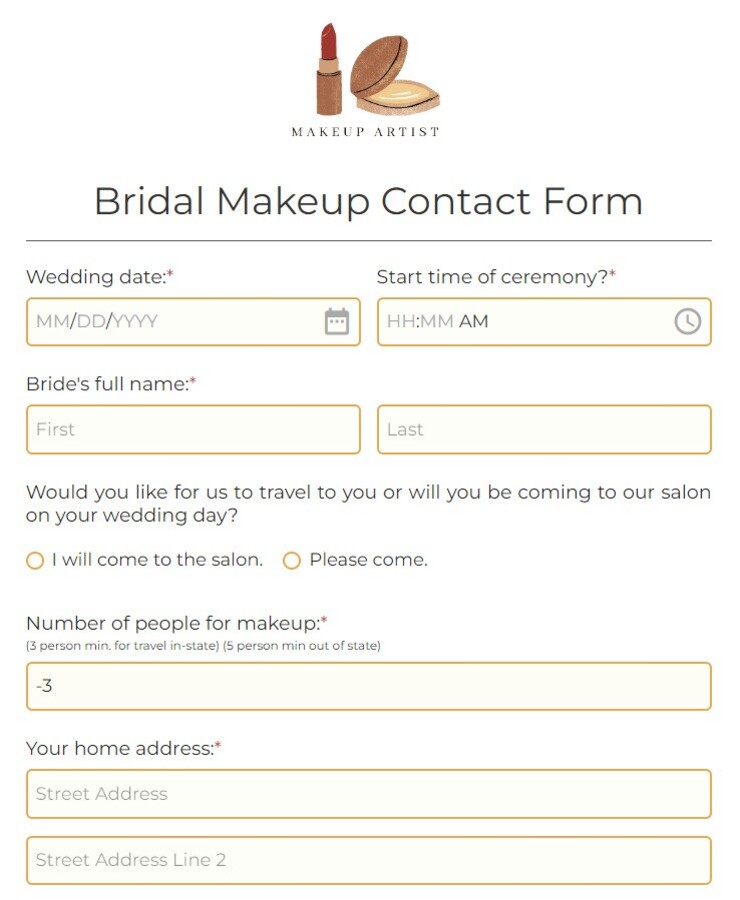Select "I will come to the salon"
This screenshot has height=900, width=740.
click(35, 561)
